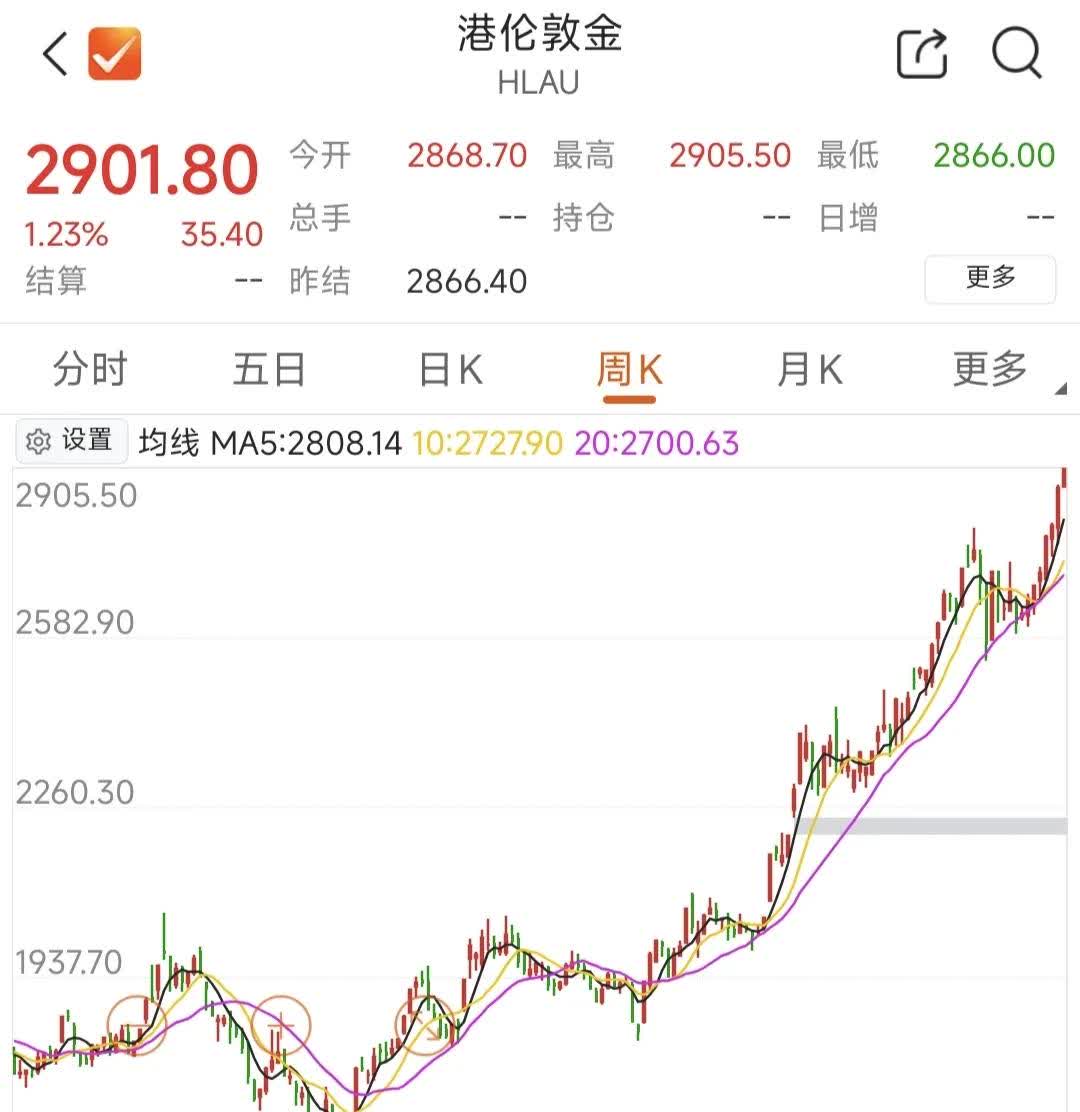
Task: Tap the back arrow to return
Action: [x=52, y=53]
